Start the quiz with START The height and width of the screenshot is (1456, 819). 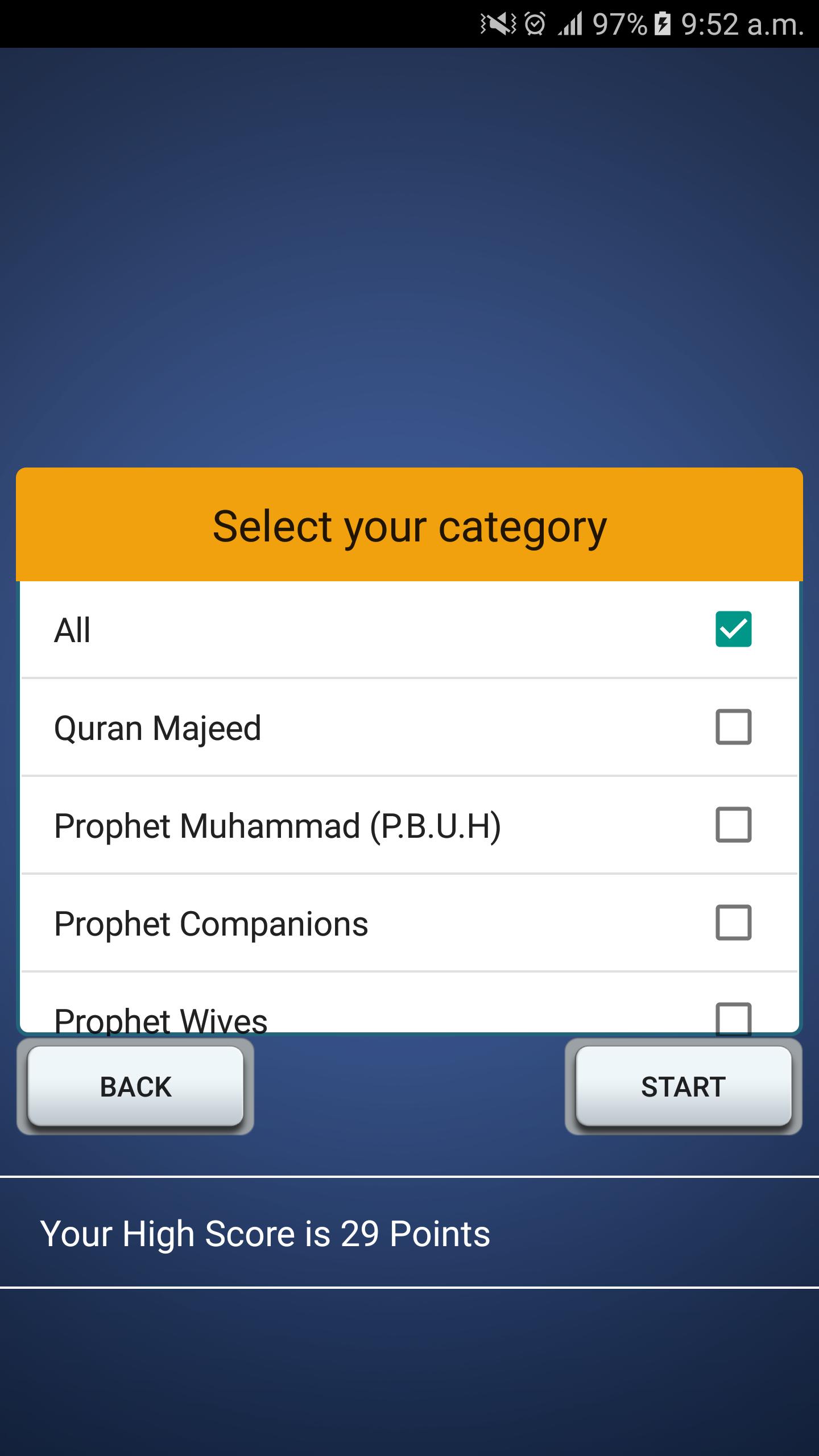pos(683,1086)
